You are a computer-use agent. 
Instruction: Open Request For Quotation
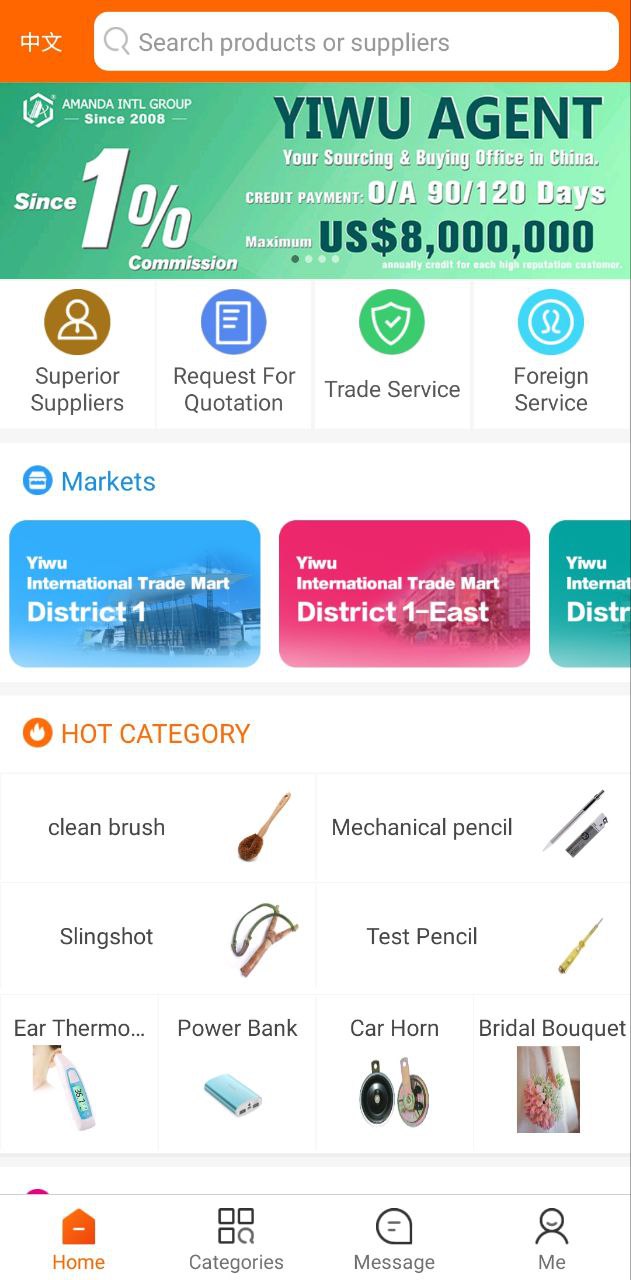pos(234,354)
